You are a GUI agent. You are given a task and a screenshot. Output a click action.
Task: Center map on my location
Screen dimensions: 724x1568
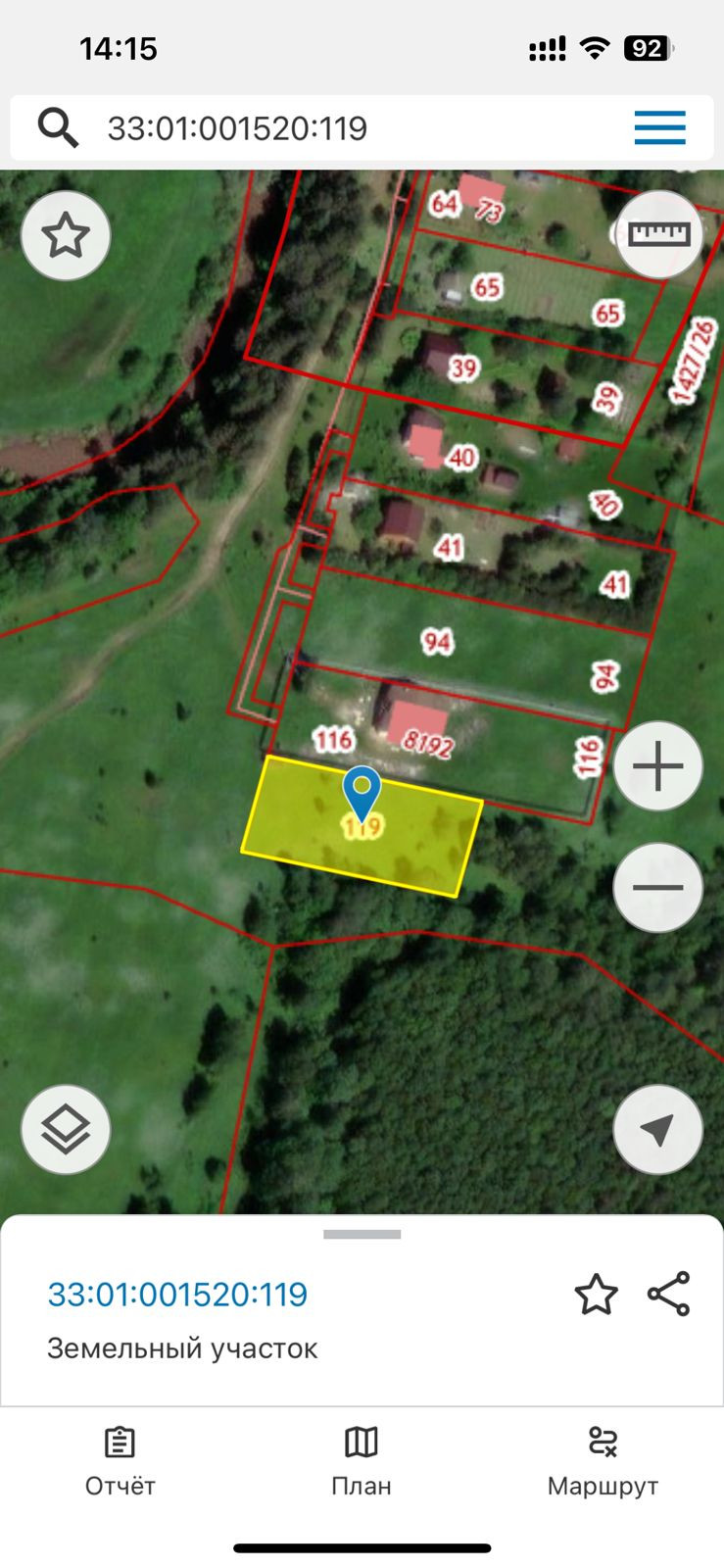click(658, 1130)
